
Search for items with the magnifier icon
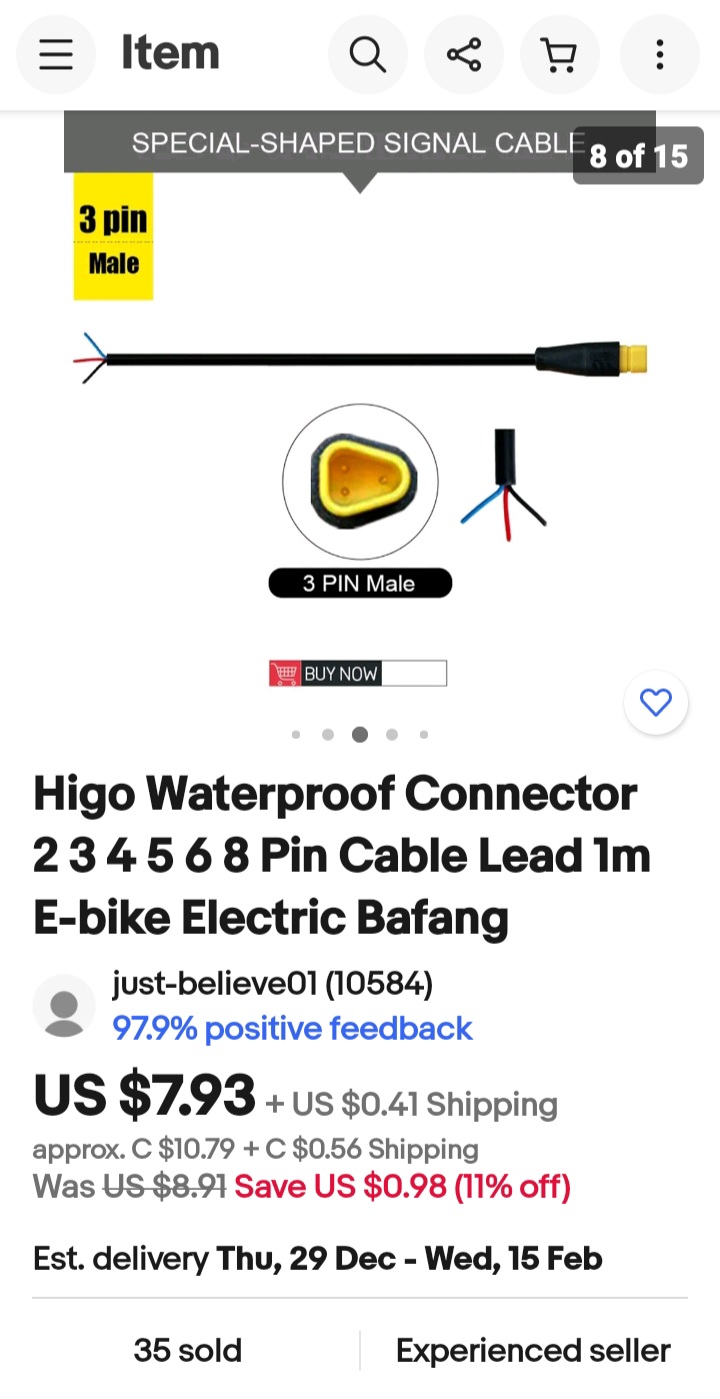[x=367, y=54]
